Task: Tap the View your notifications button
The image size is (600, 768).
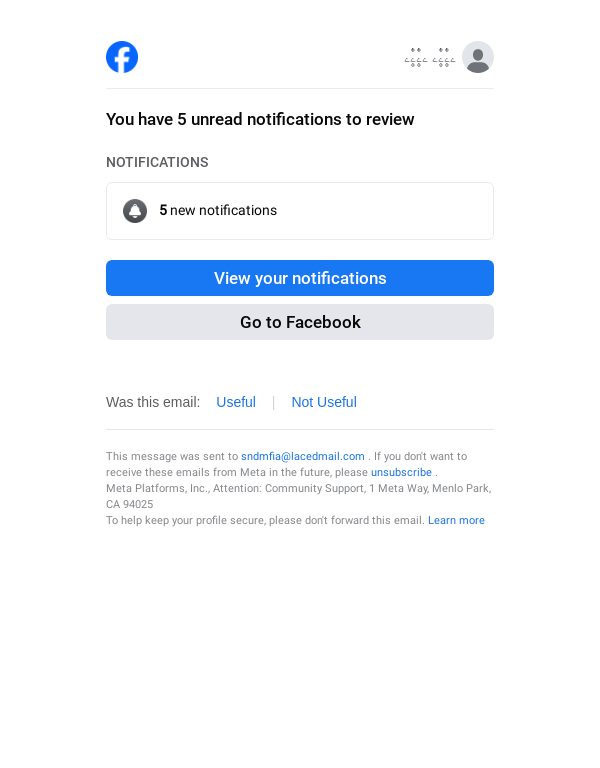Action: coord(300,278)
